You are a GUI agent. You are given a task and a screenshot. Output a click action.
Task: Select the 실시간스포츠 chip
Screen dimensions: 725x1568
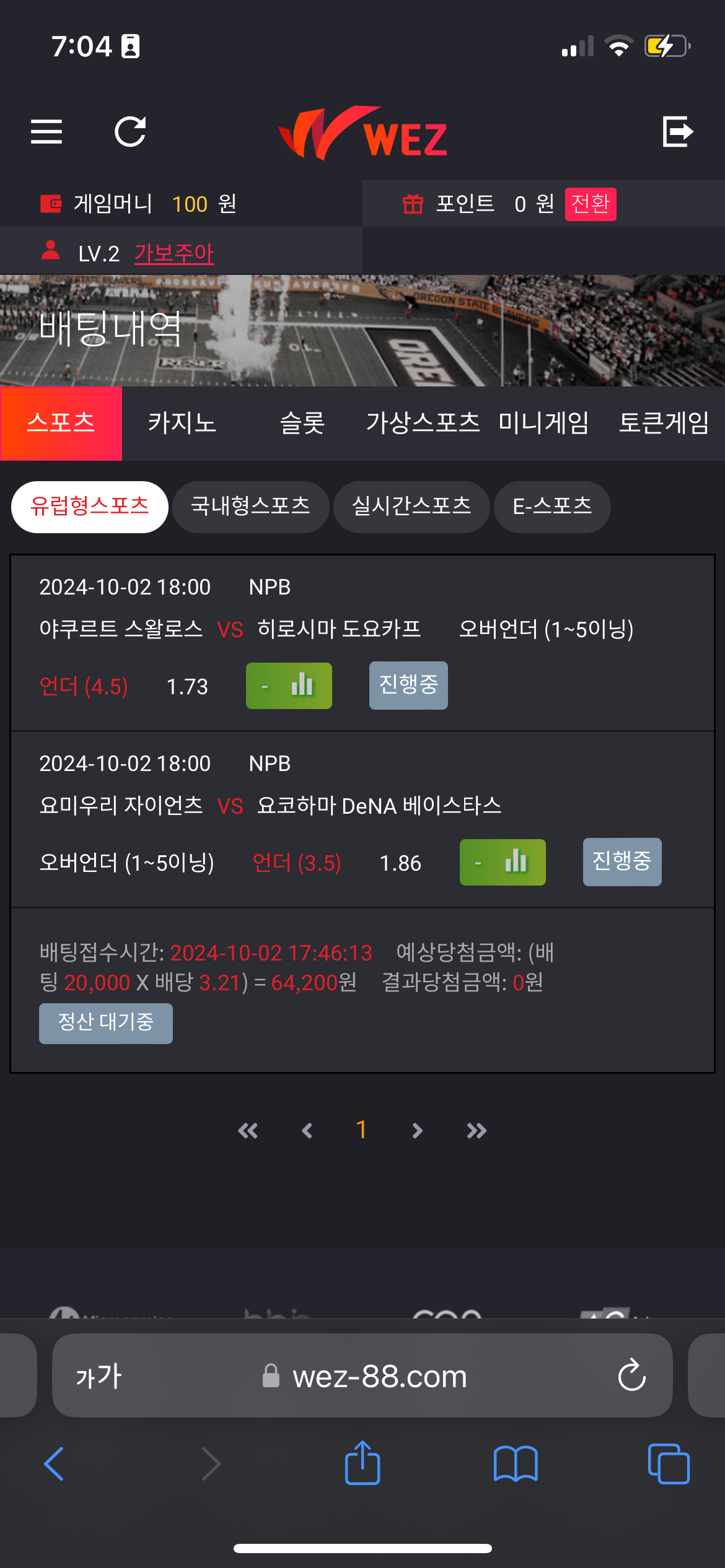pos(411,507)
